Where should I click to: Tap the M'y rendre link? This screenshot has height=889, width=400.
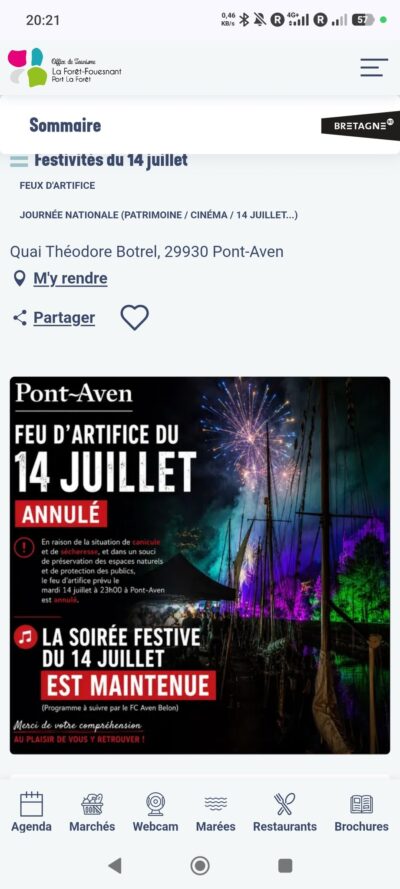point(70,278)
